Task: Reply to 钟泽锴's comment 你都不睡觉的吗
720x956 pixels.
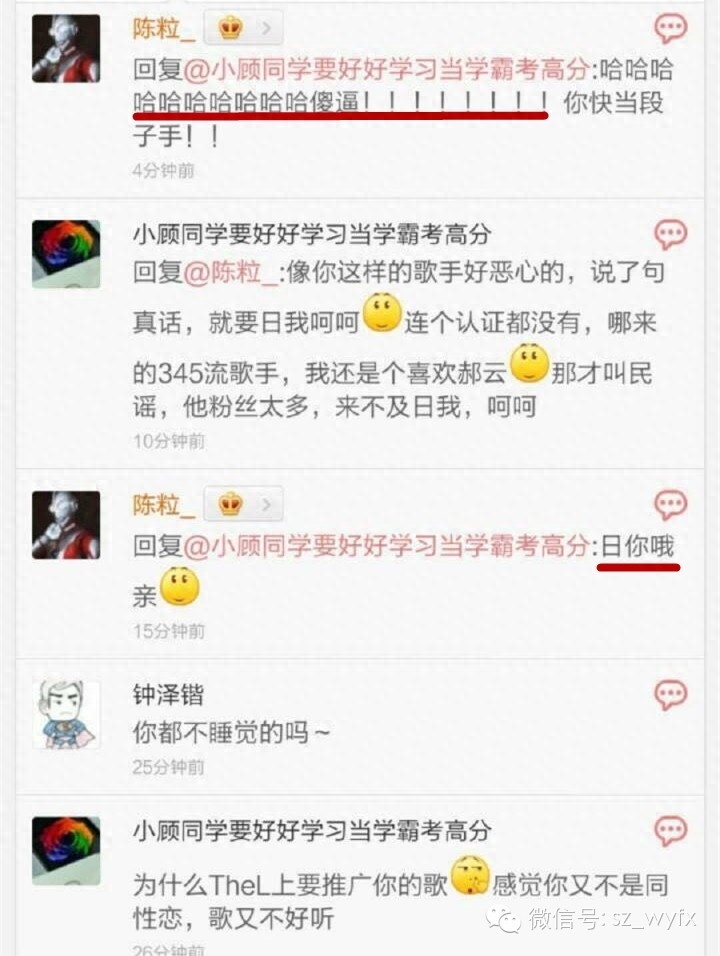Action: click(670, 694)
